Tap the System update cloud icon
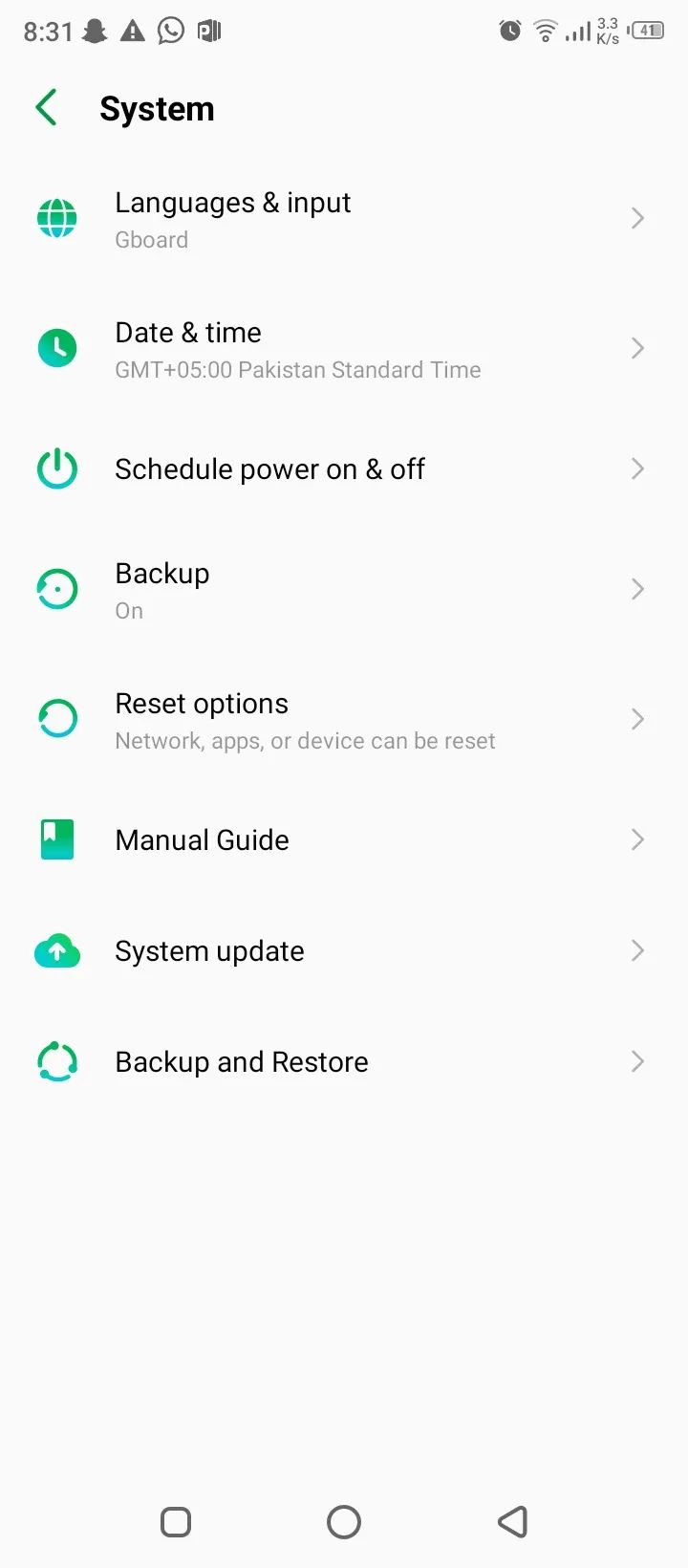 coord(57,950)
